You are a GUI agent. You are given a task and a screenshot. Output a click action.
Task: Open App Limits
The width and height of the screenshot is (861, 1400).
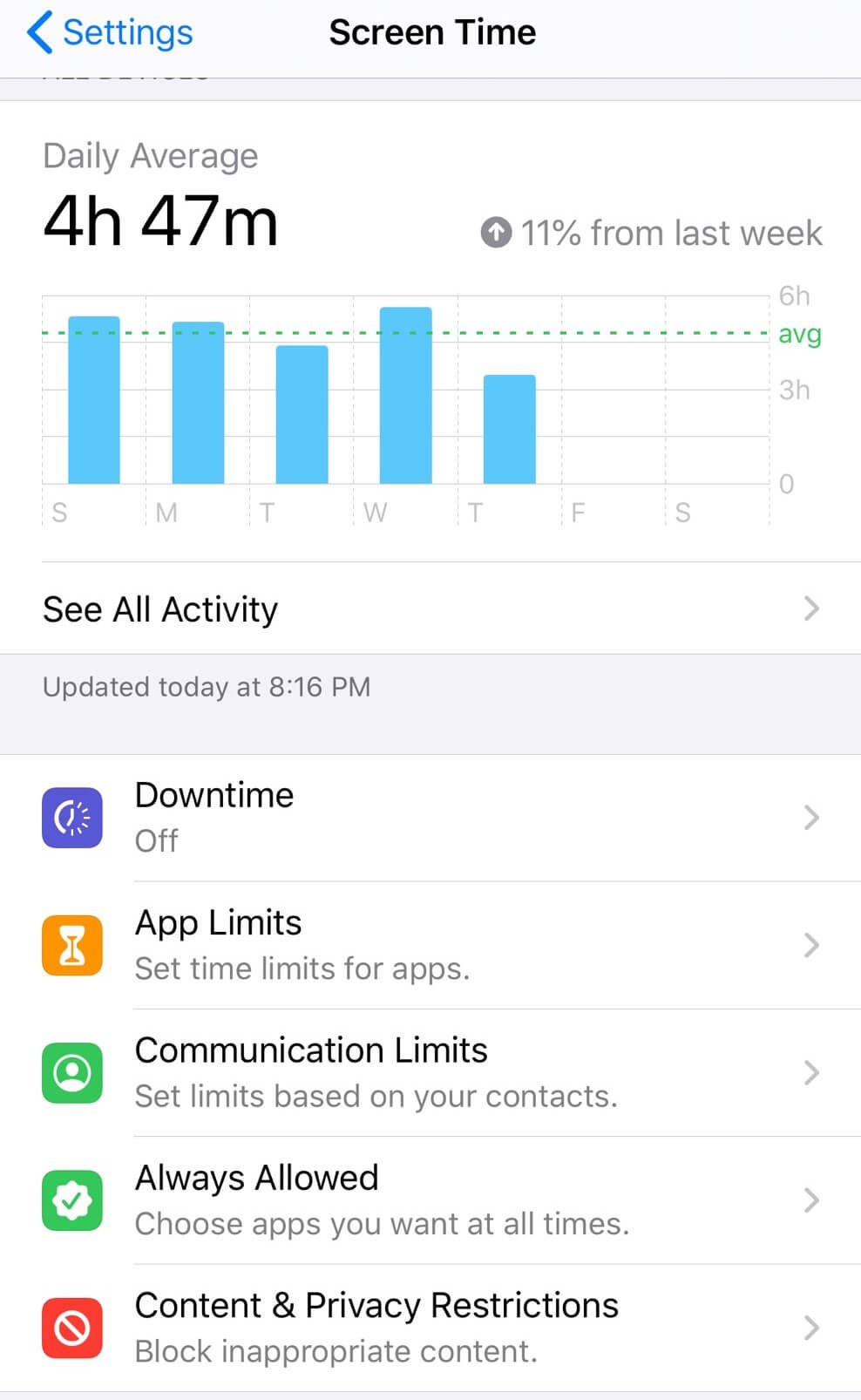point(430,945)
